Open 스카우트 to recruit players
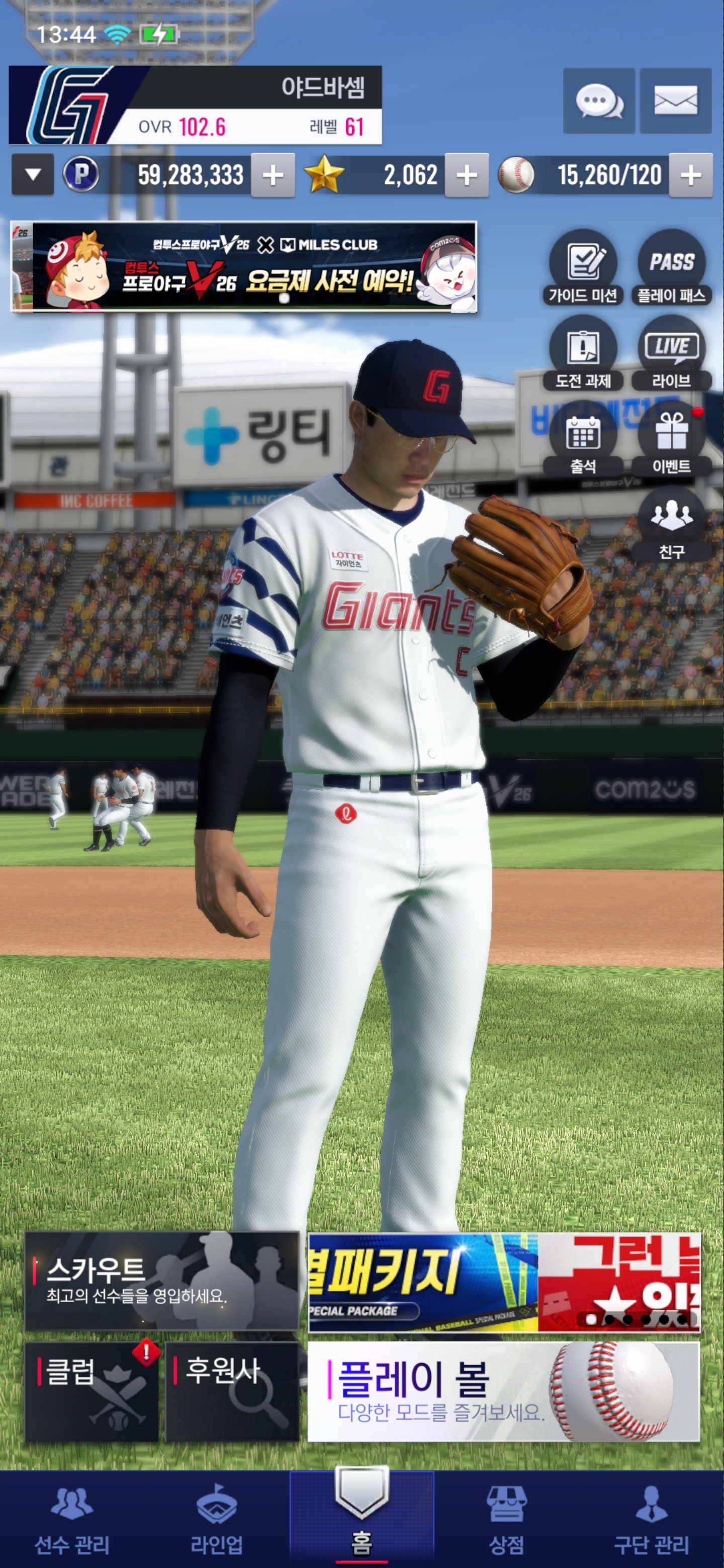The width and height of the screenshot is (724, 1568). pos(161,1281)
